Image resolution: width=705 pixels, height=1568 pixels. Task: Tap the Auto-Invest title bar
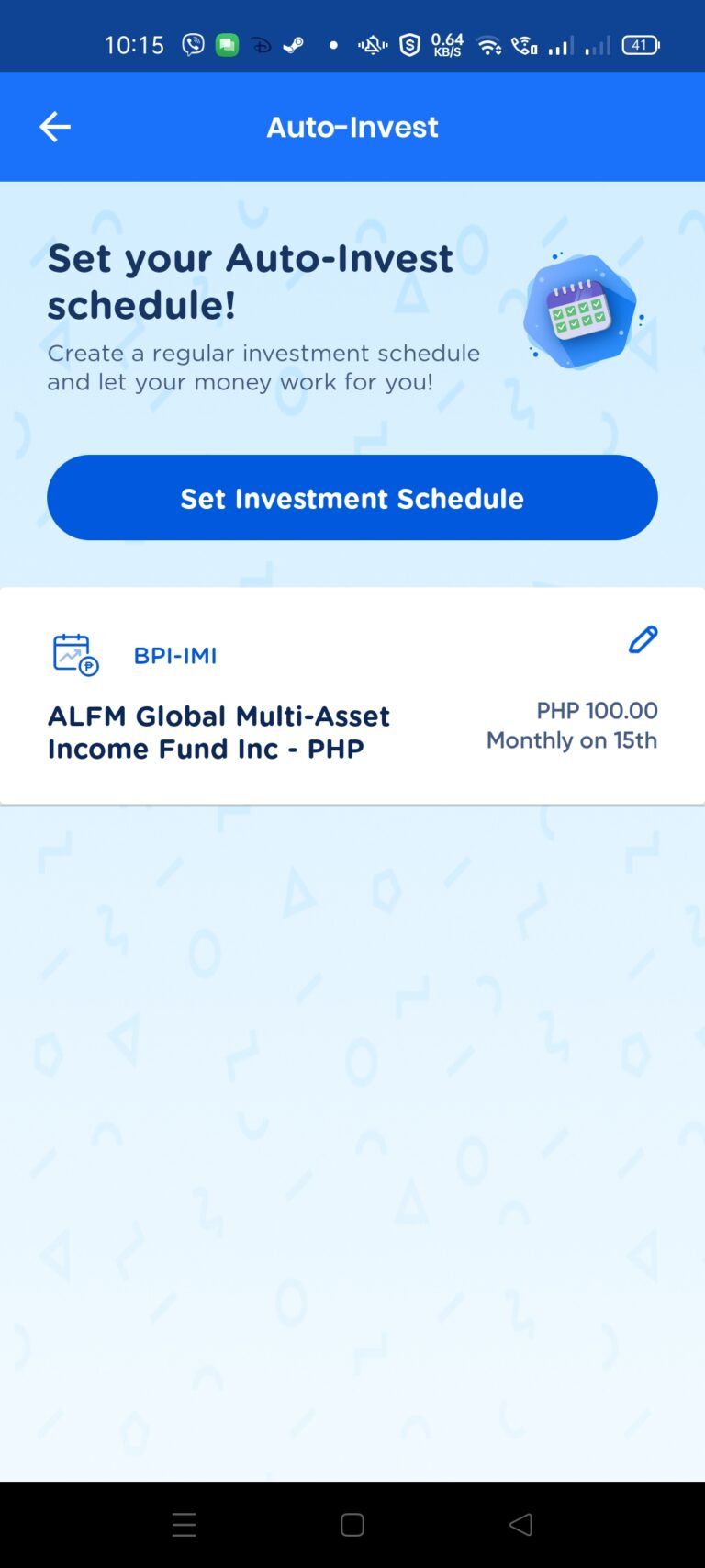(352, 127)
